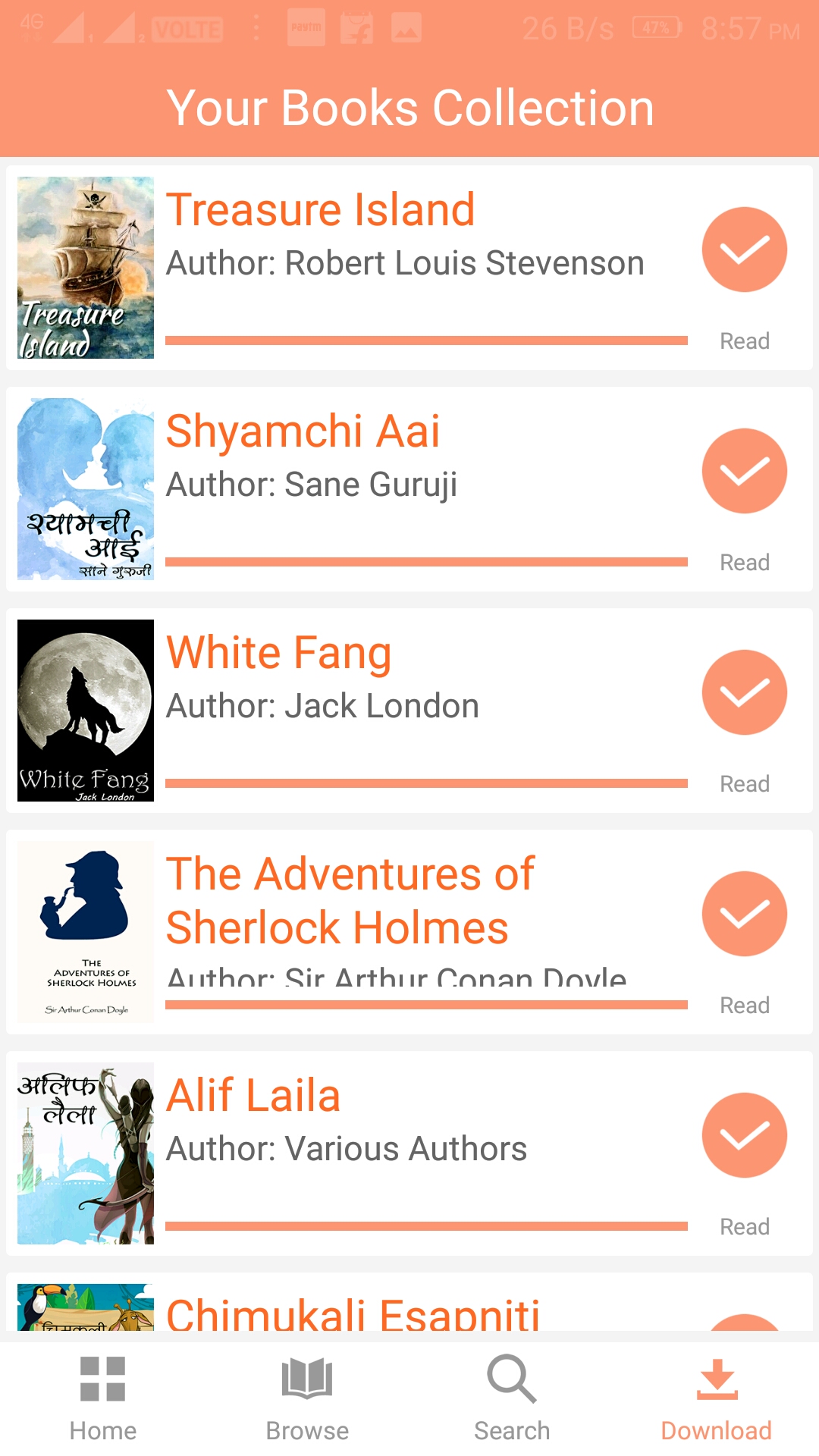Open the Chimukali Esapniti book entry
The height and width of the screenshot is (1456, 819).
[x=353, y=1312]
